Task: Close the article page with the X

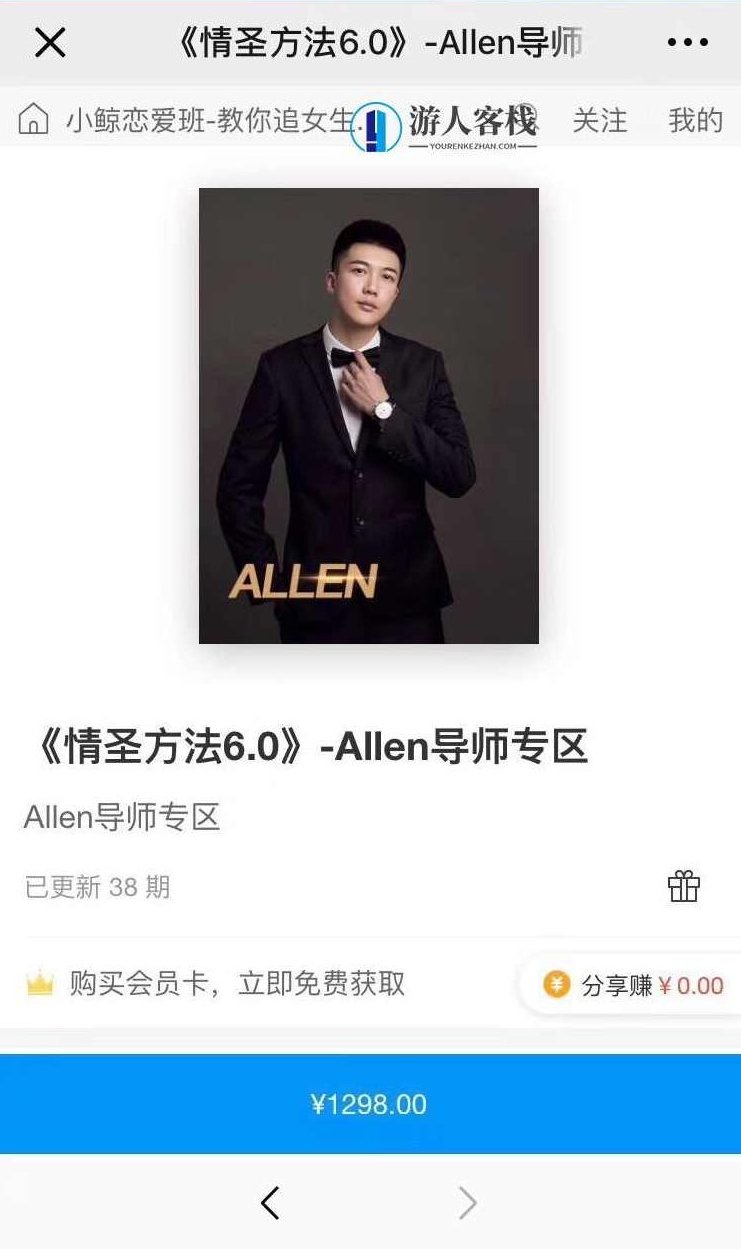Action: pos(49,42)
